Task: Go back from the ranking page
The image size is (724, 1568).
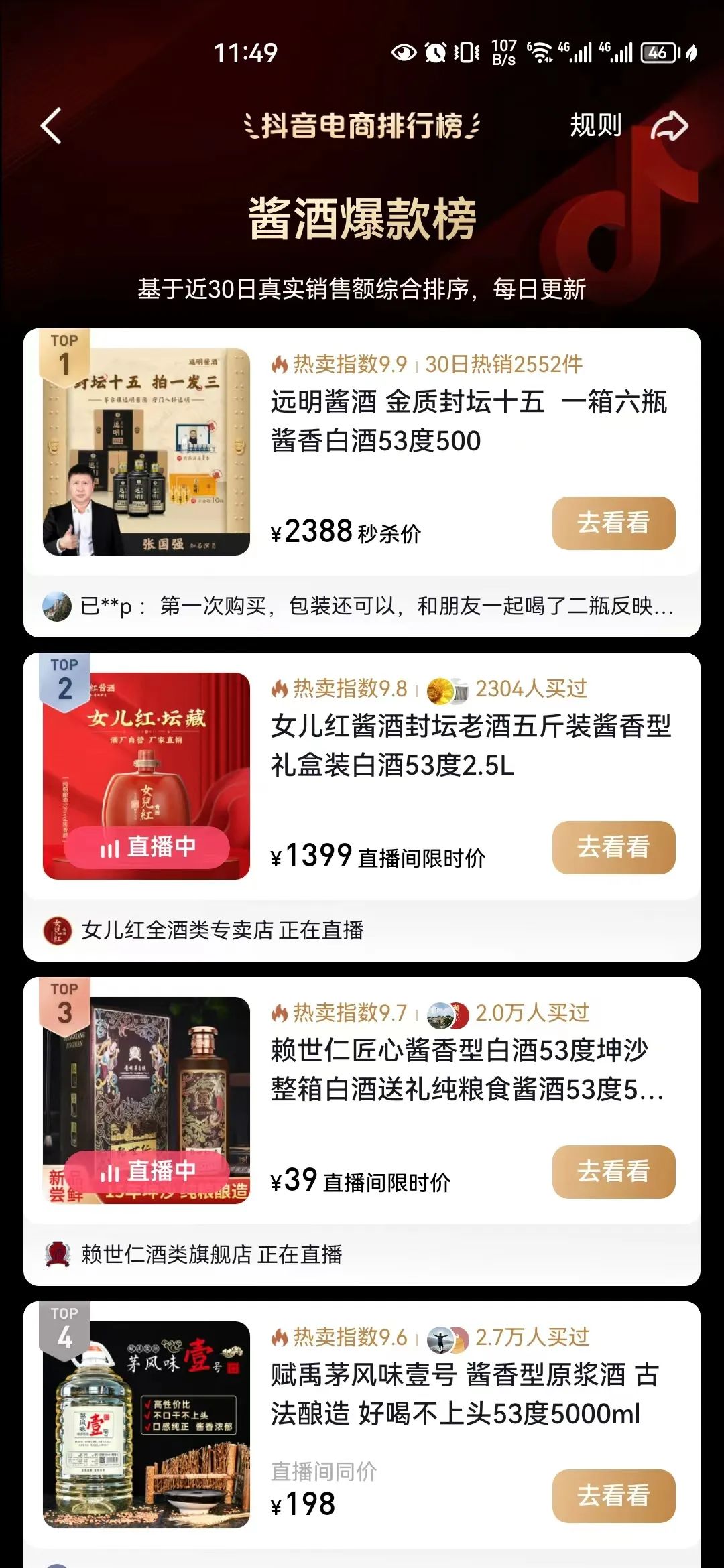Action: [x=51, y=126]
